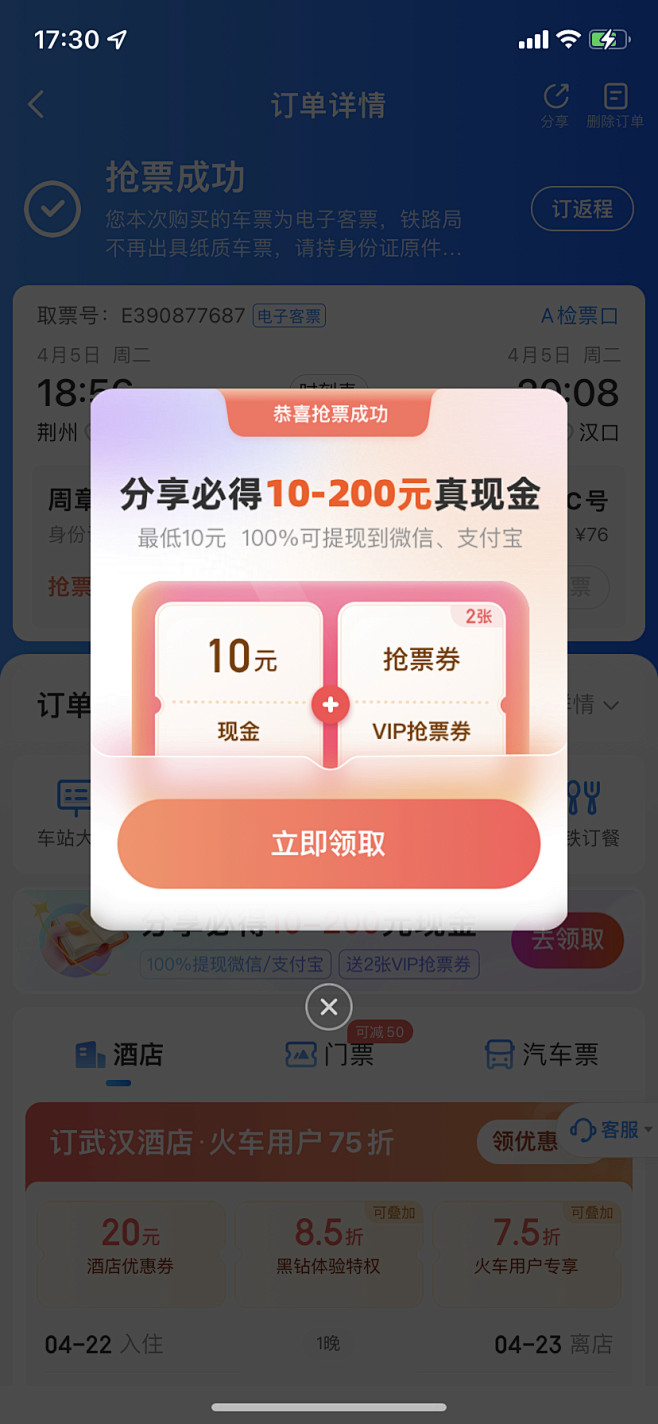Switch to the 汽车票 tab
This screenshot has width=658, height=1424.
click(x=541, y=1054)
